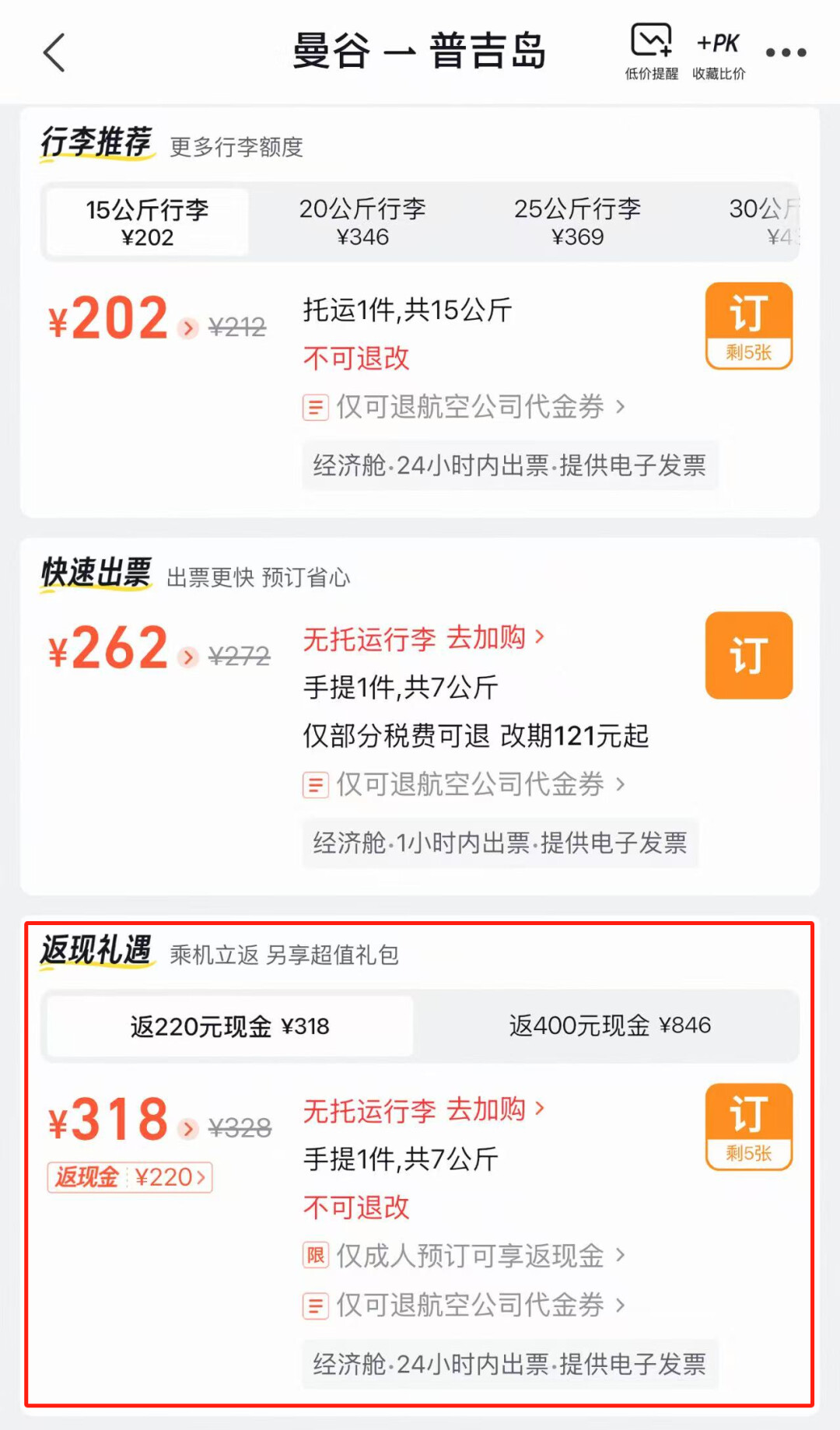Switch to 返400元现金 ¥846 tab

pyautogui.click(x=609, y=1026)
